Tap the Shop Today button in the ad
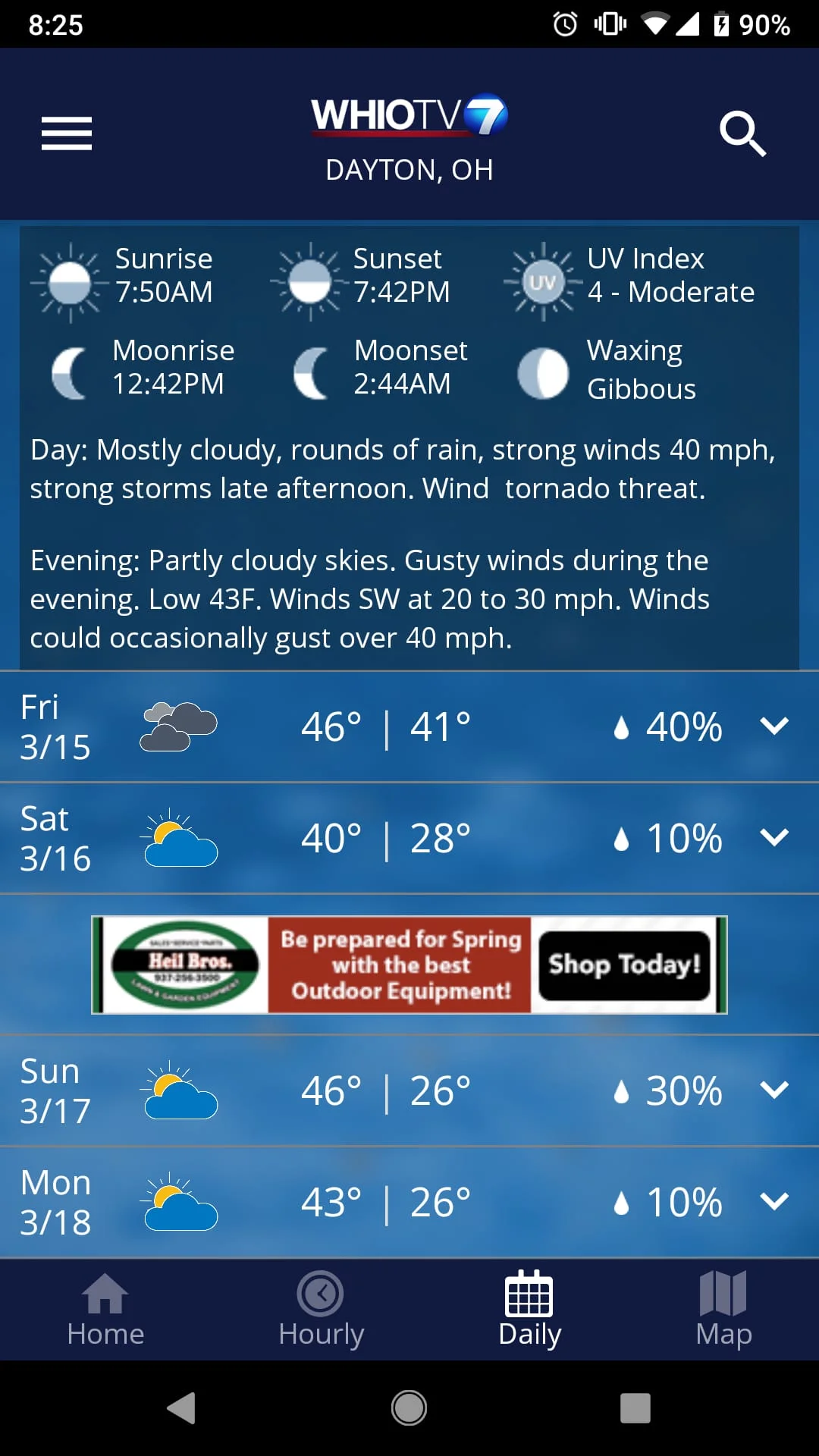Viewport: 819px width, 1456px height. point(626,965)
